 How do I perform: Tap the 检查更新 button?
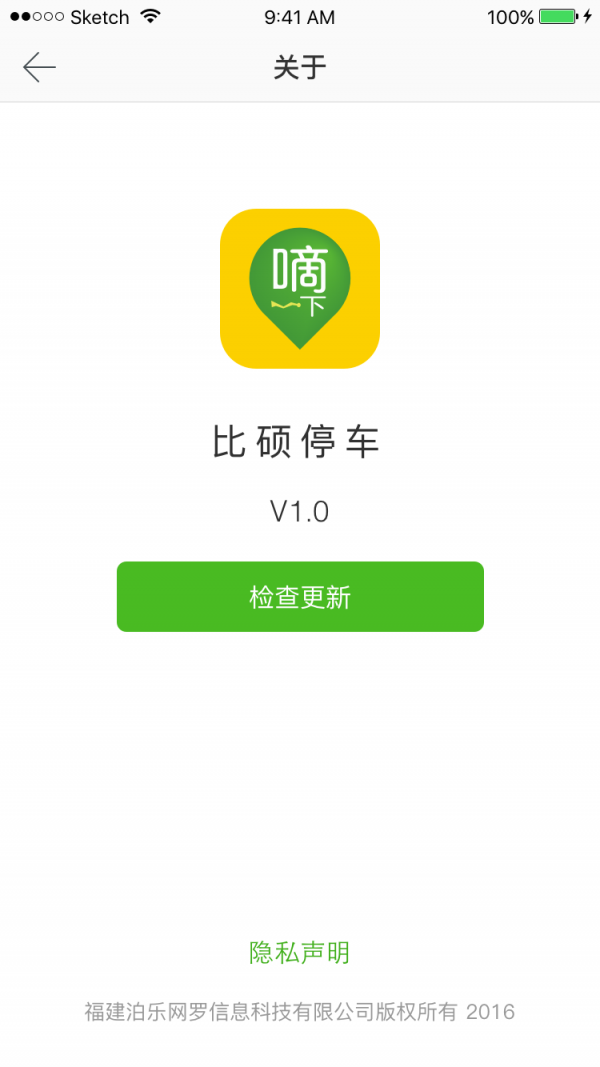point(300,597)
